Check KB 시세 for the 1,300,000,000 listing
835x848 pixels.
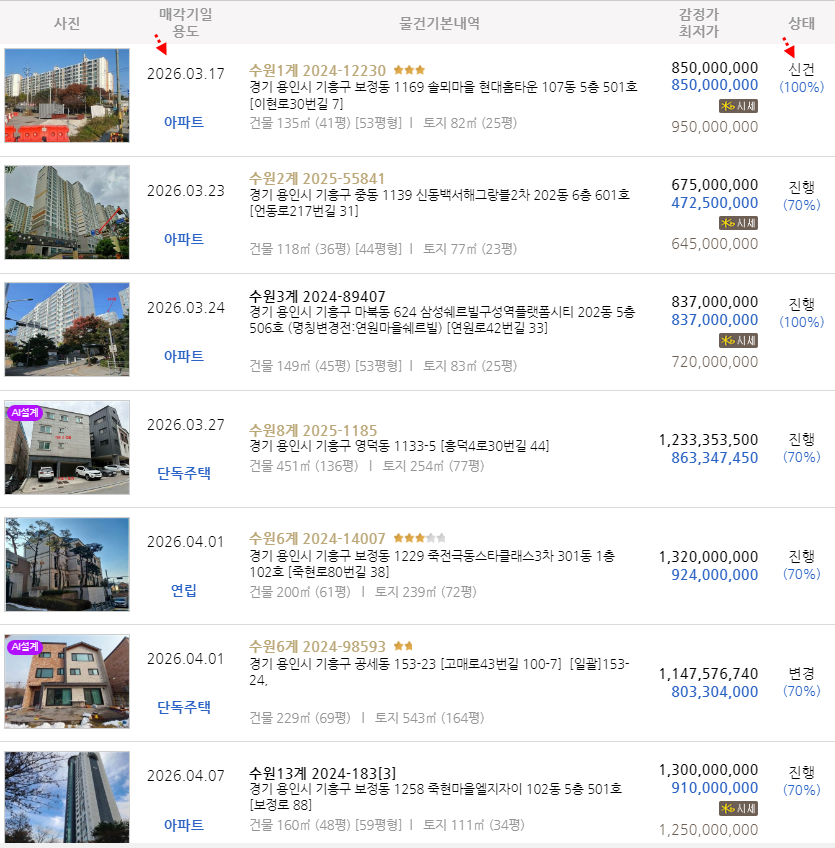point(738,808)
